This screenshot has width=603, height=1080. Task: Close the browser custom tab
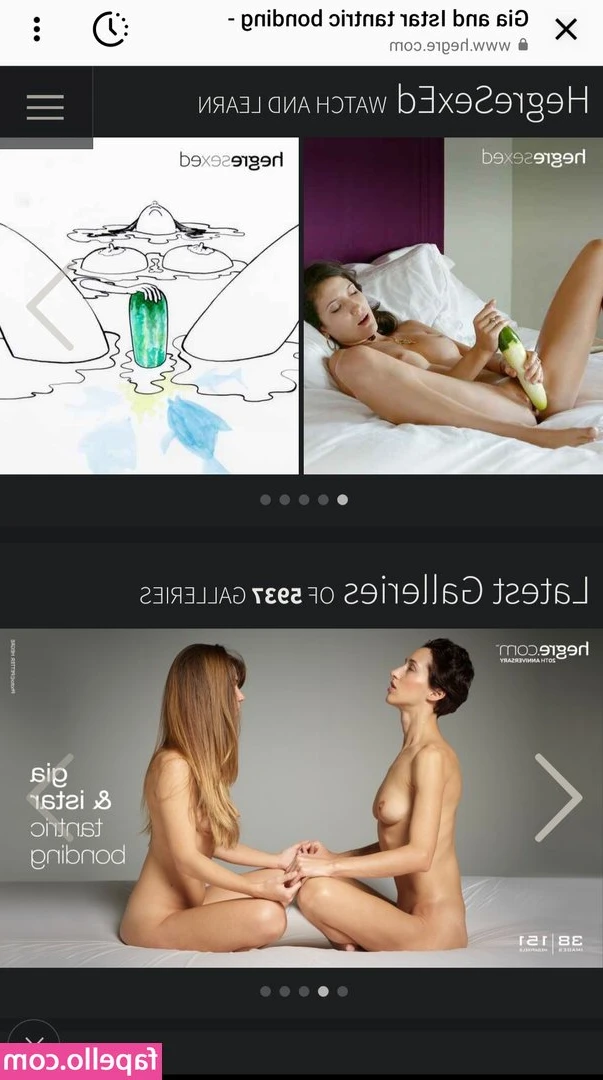coord(565,29)
